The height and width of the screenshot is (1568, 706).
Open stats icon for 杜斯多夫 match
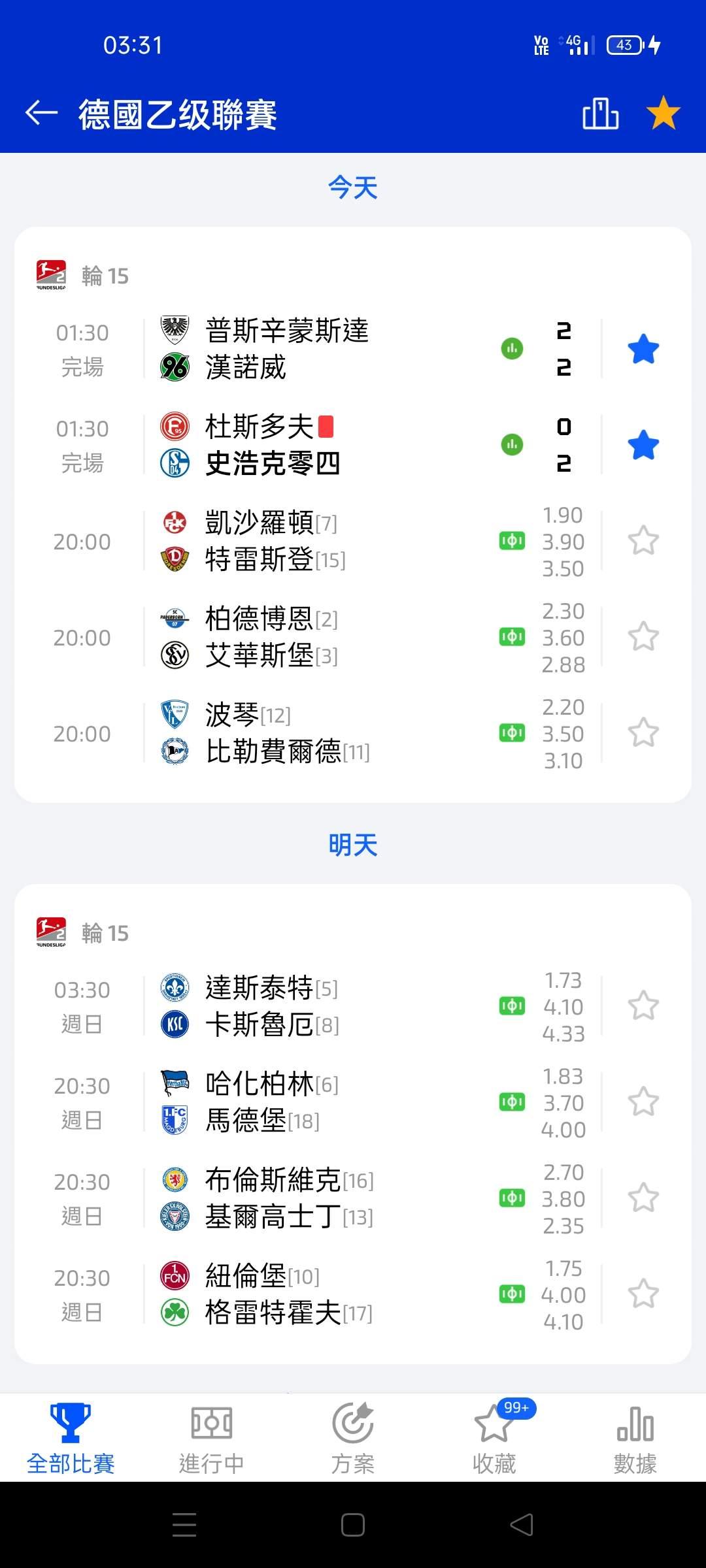point(512,445)
